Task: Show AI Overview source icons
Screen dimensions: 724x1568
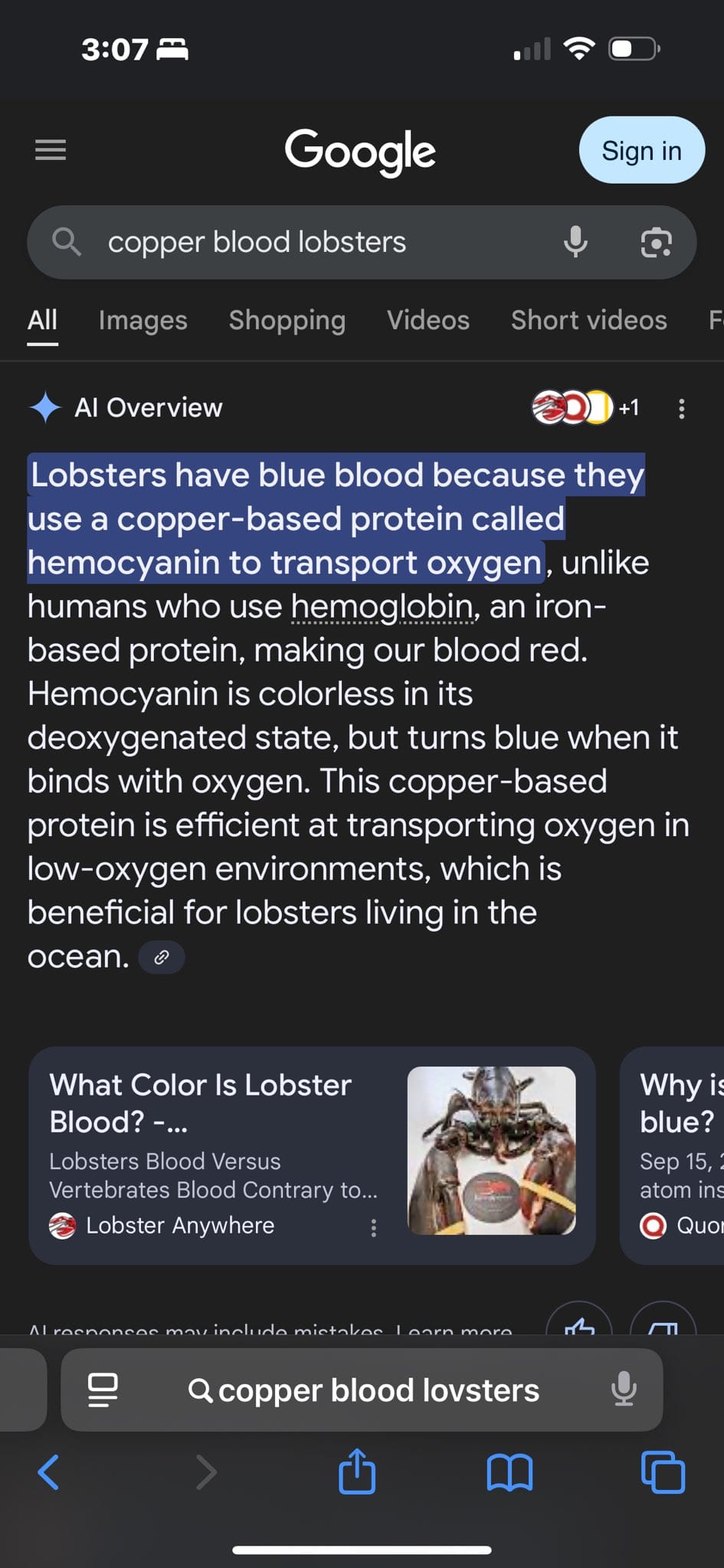Action: pyautogui.click(x=582, y=407)
